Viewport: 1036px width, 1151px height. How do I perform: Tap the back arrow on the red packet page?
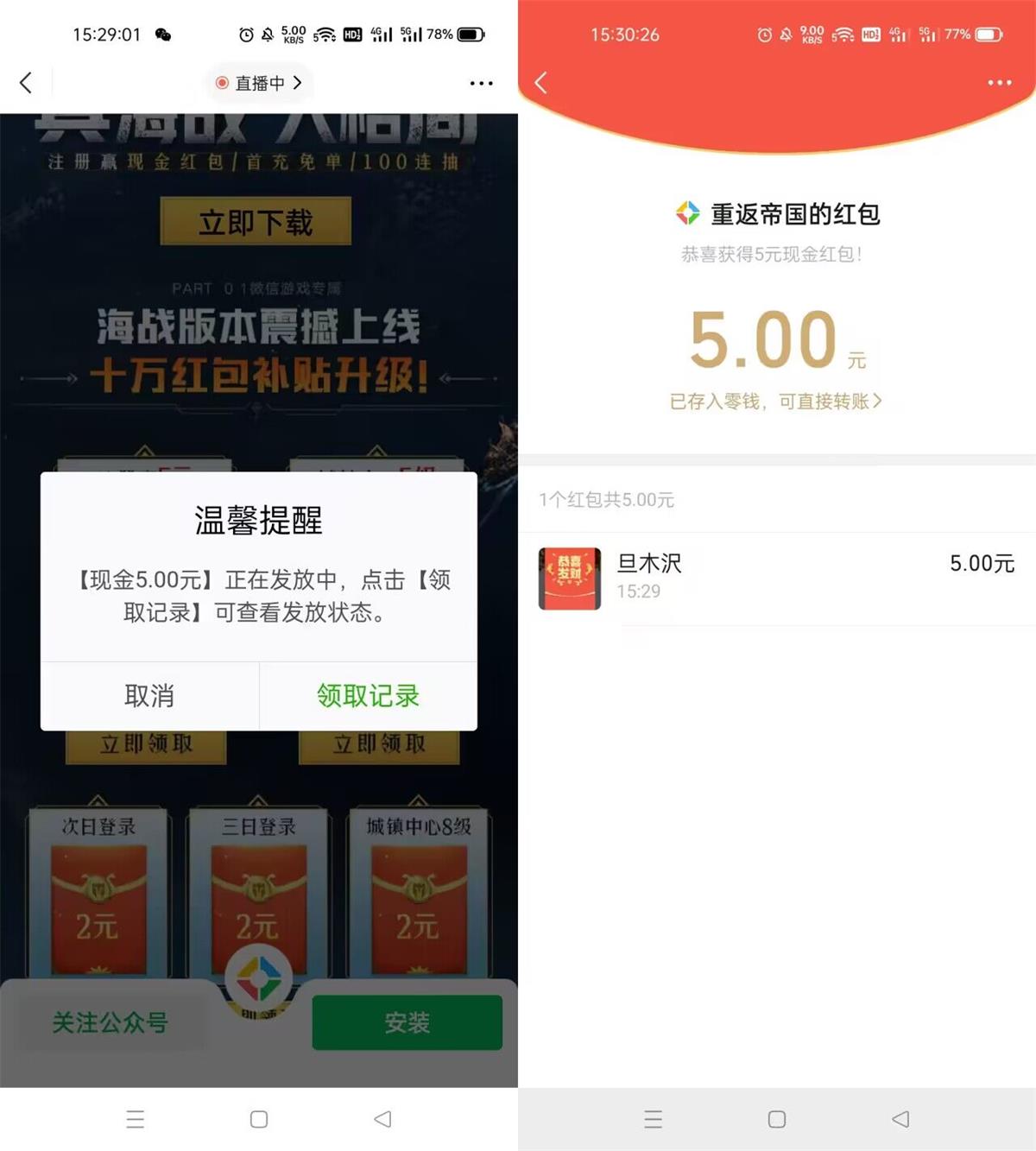tap(540, 83)
